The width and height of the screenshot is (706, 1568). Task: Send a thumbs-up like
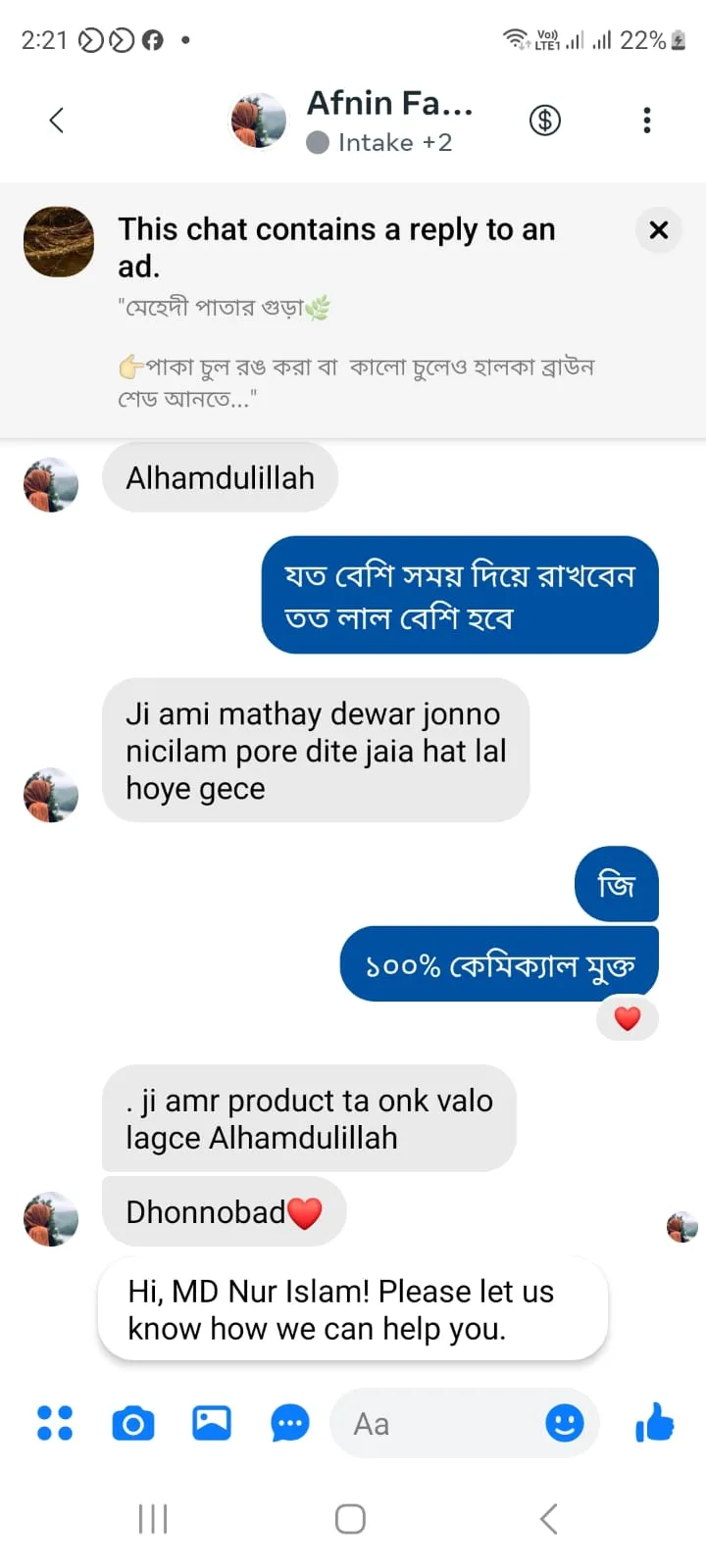[x=654, y=1422]
